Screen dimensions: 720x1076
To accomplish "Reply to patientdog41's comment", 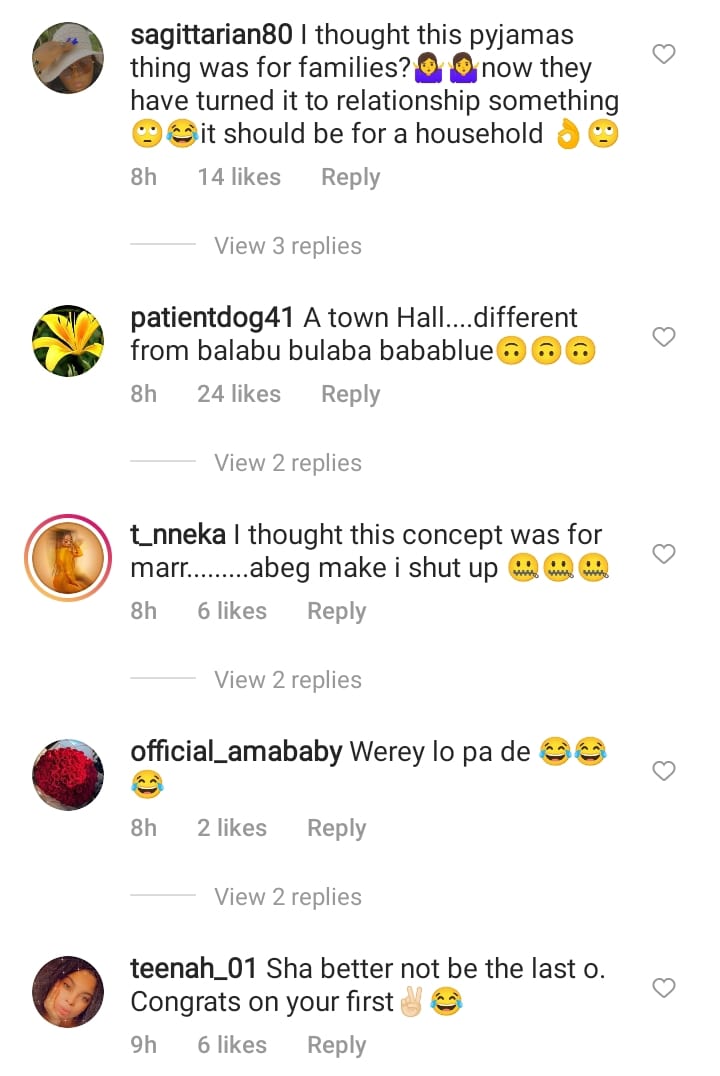I will [x=350, y=394].
